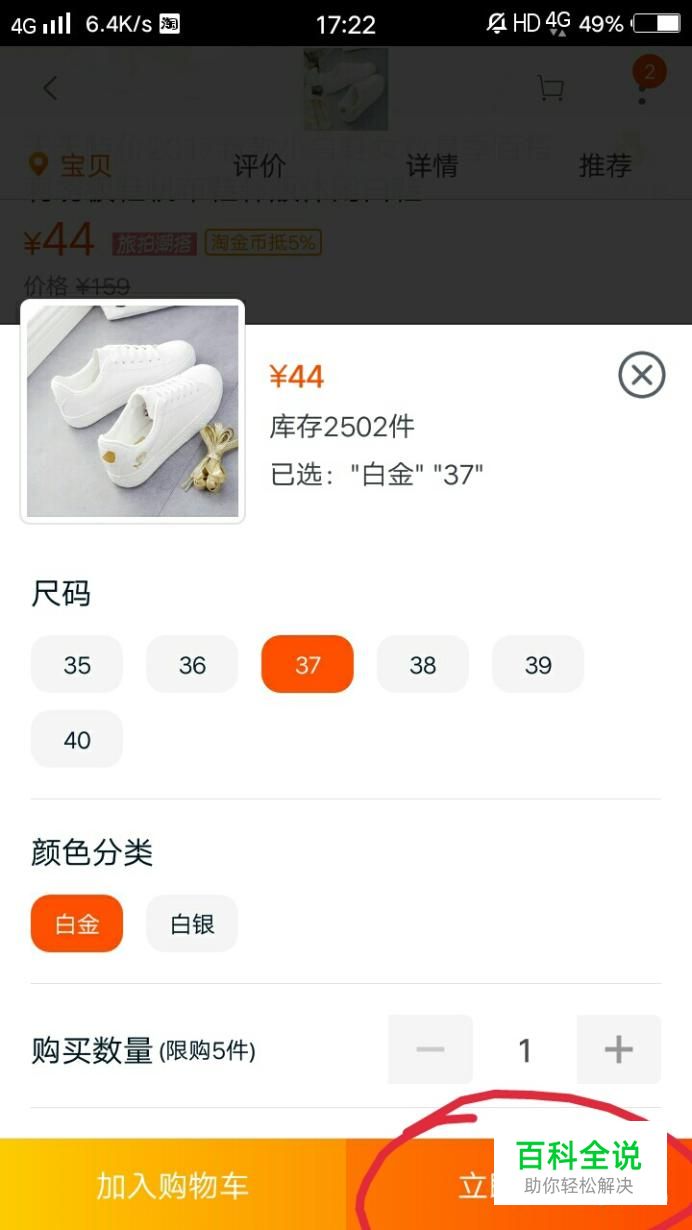Pick size 38
Viewport: 692px width, 1230px height.
coord(423,664)
